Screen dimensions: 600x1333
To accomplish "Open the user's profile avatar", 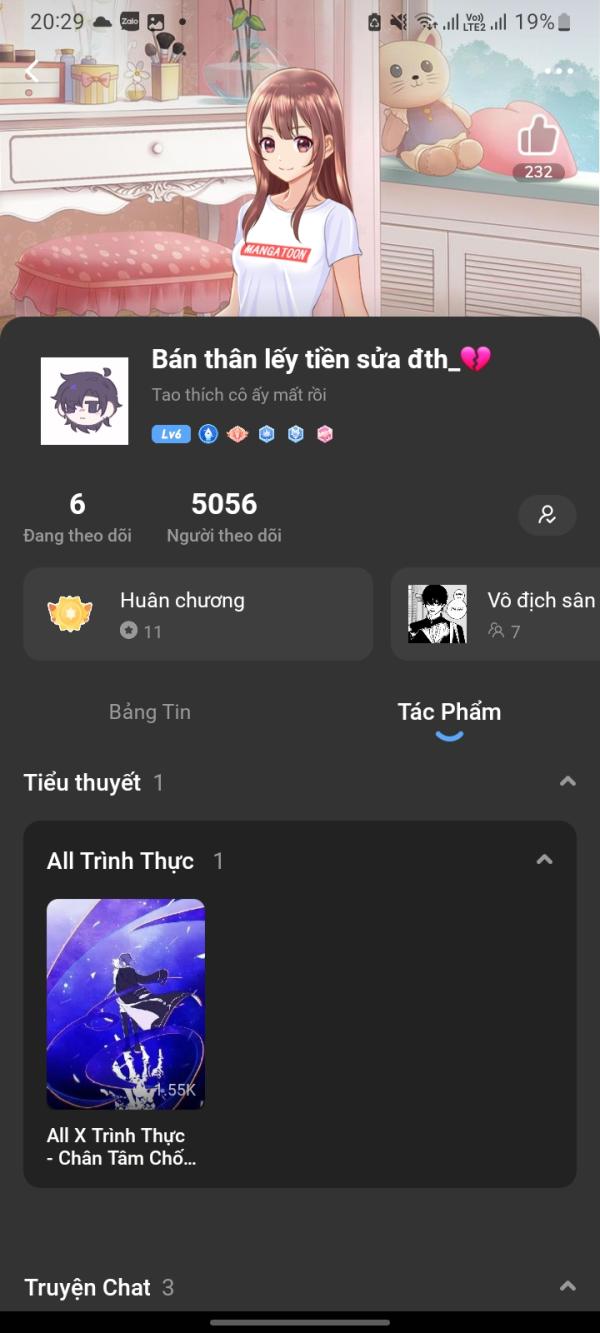I will pyautogui.click(x=85, y=401).
